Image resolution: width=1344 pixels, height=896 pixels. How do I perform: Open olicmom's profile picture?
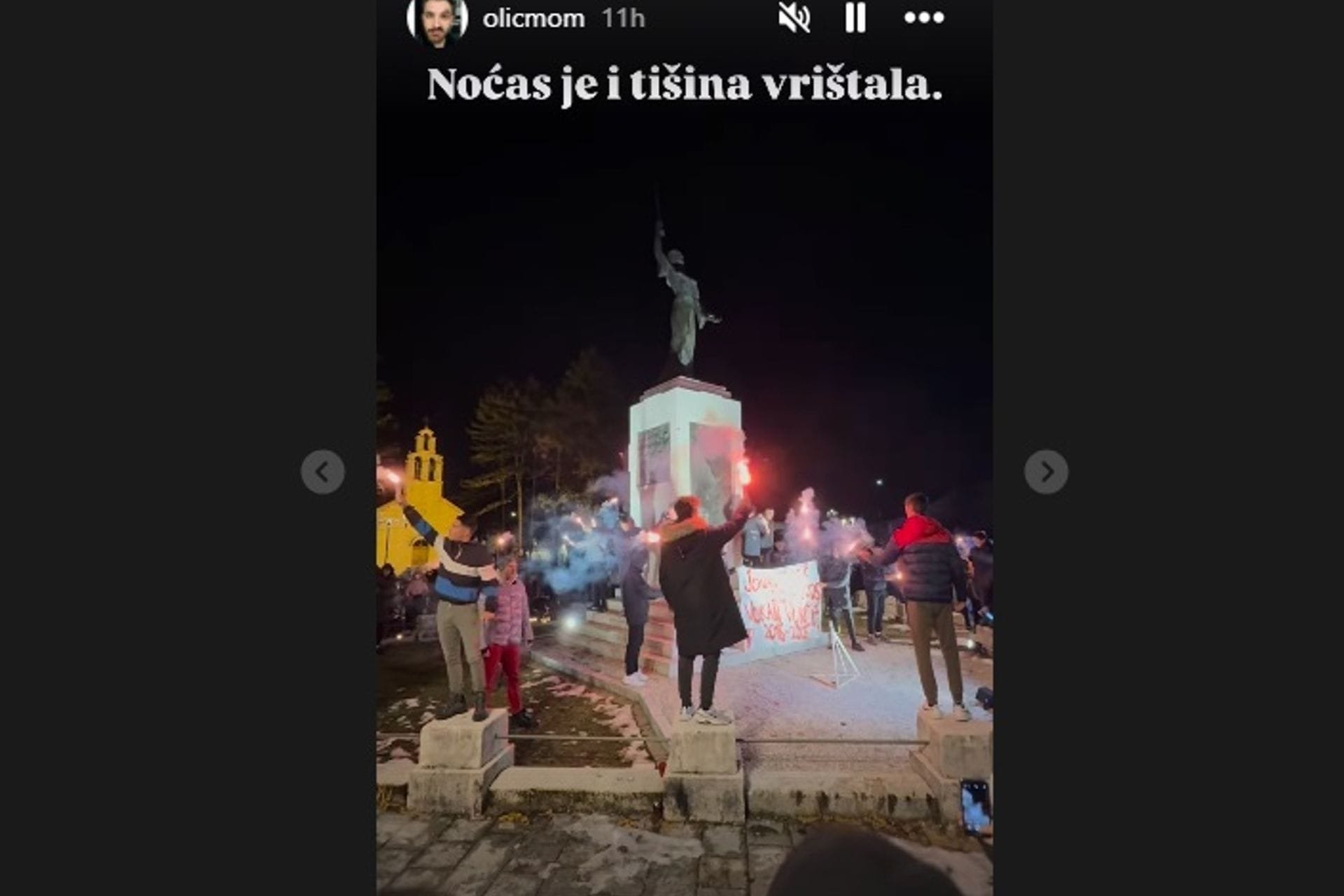437,20
